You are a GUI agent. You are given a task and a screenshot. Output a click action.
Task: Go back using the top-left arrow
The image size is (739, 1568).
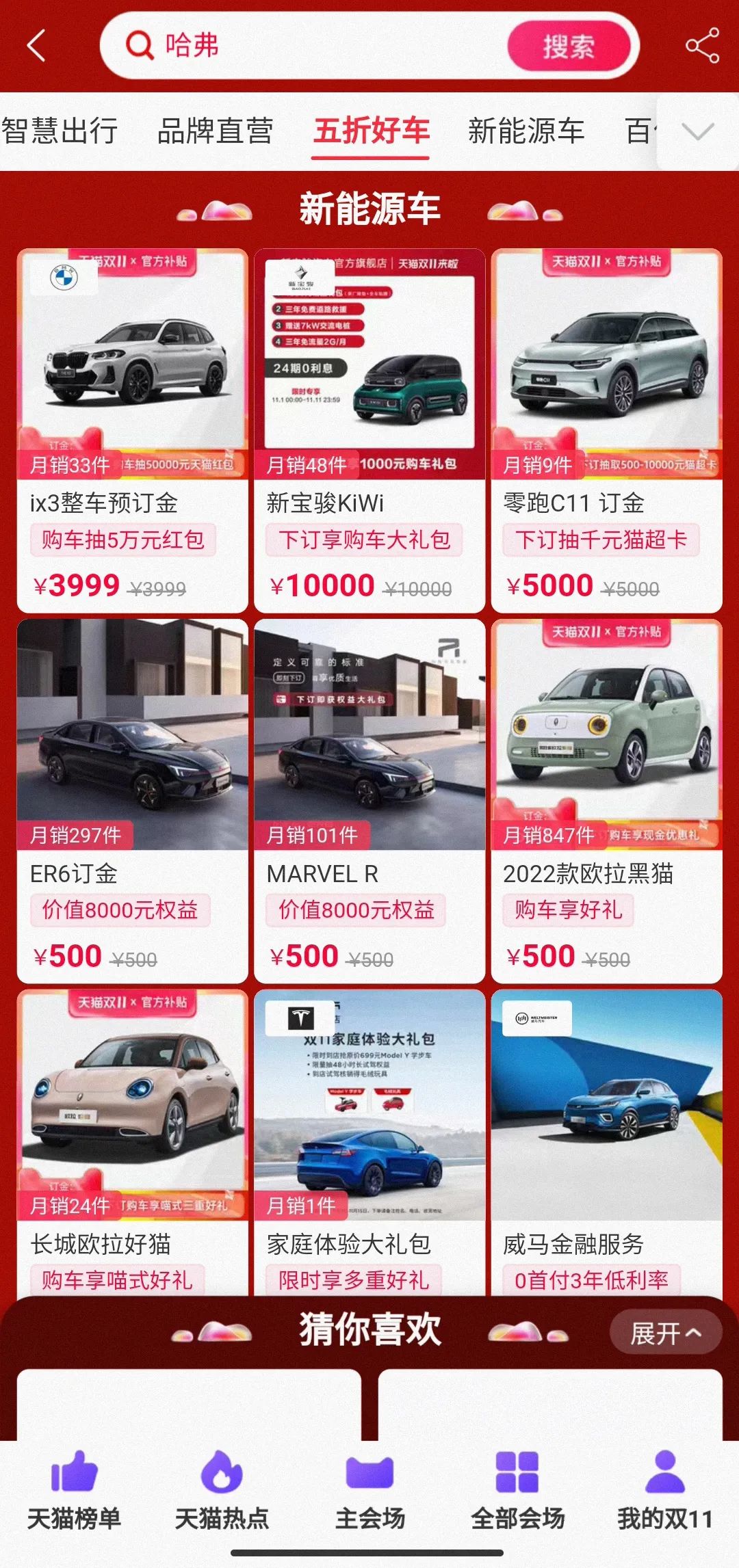(36, 46)
